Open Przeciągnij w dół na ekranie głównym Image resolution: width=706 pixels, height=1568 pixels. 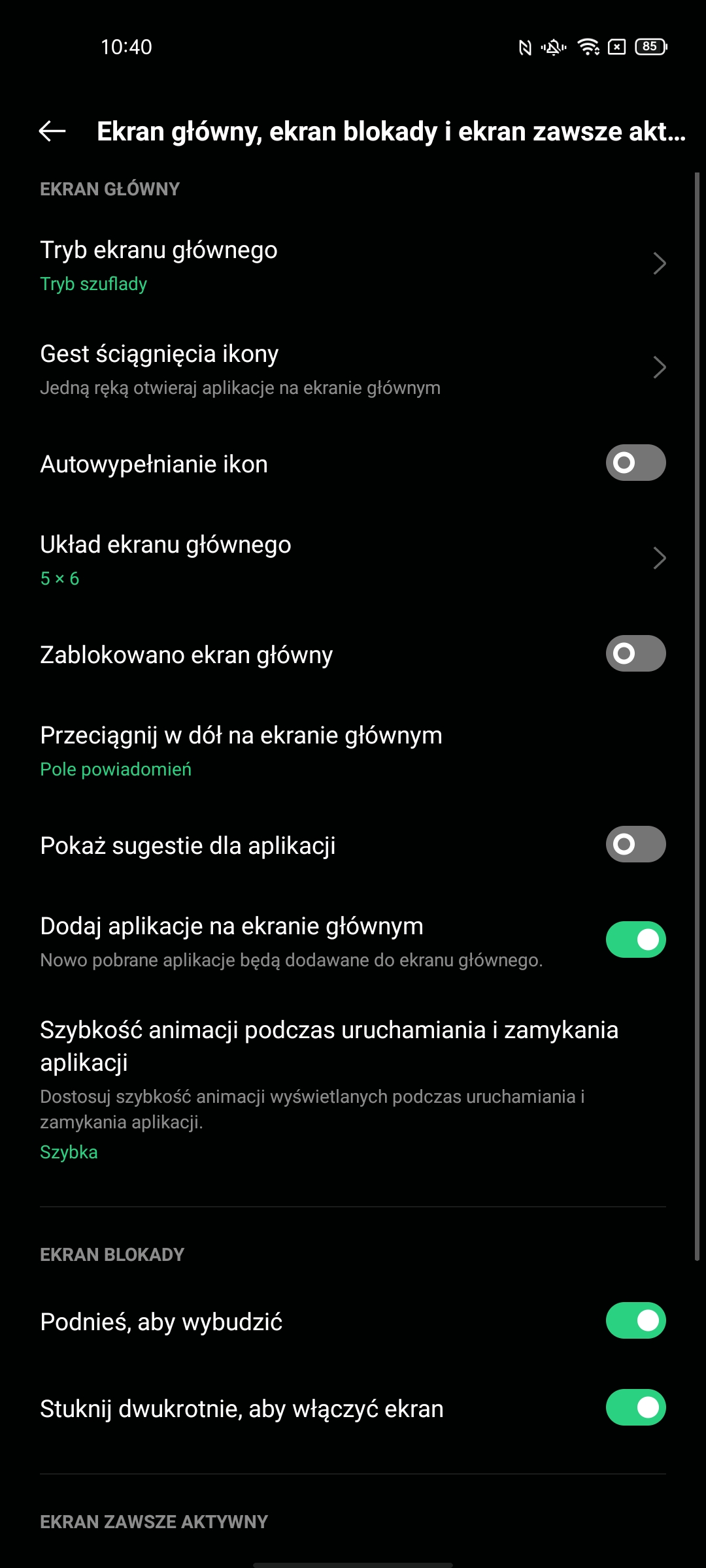pos(353,751)
